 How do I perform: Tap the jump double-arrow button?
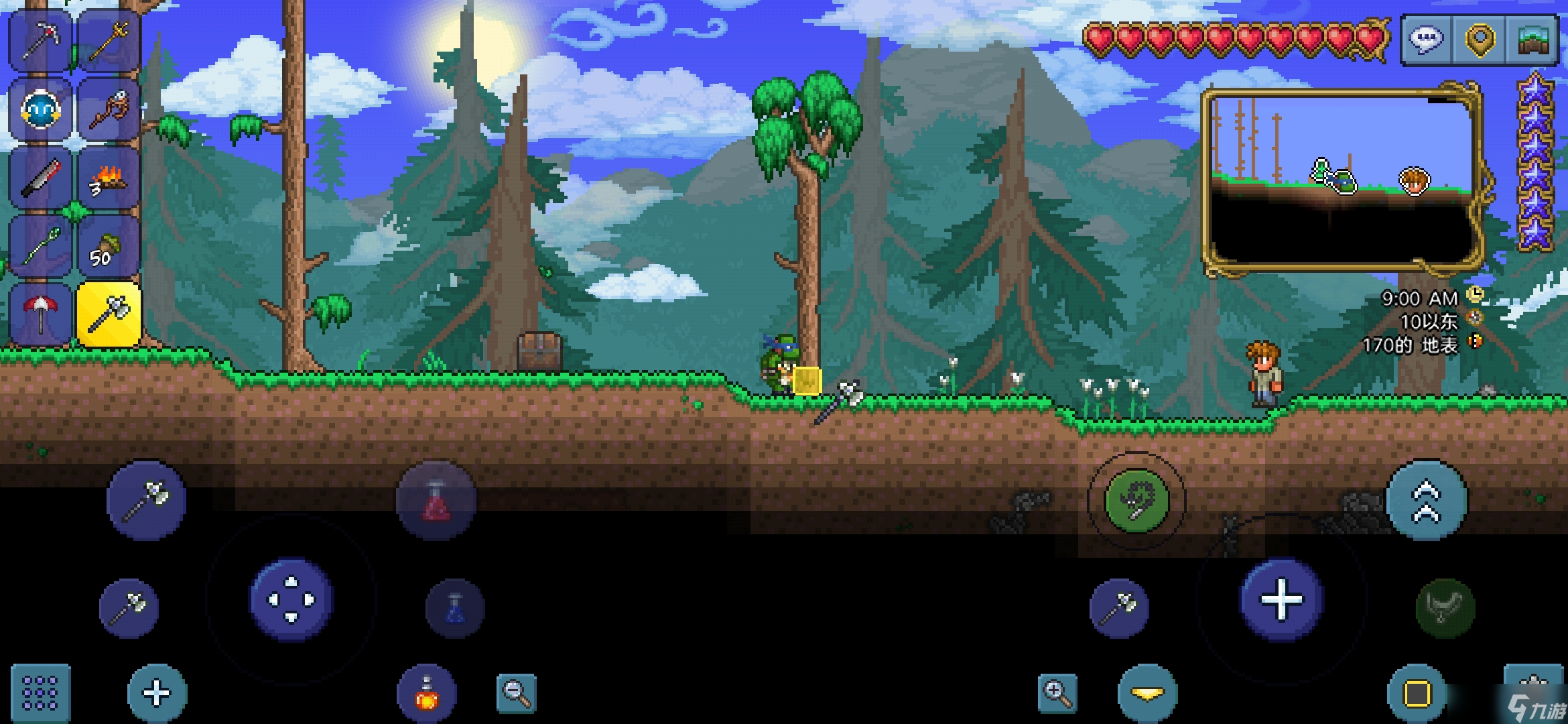click(x=1427, y=501)
